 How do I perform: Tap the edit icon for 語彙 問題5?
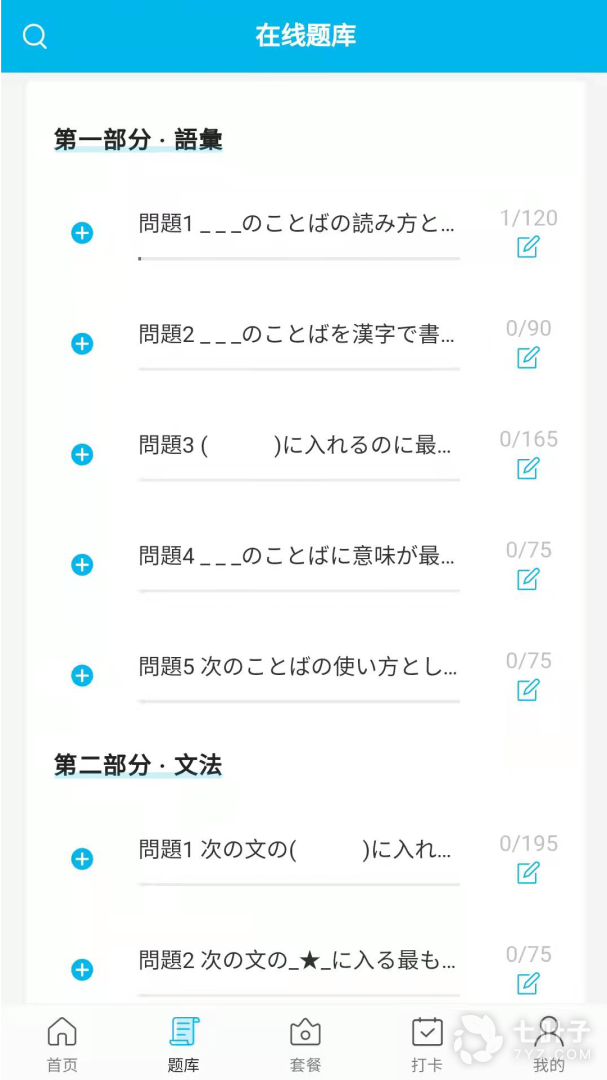click(528, 690)
